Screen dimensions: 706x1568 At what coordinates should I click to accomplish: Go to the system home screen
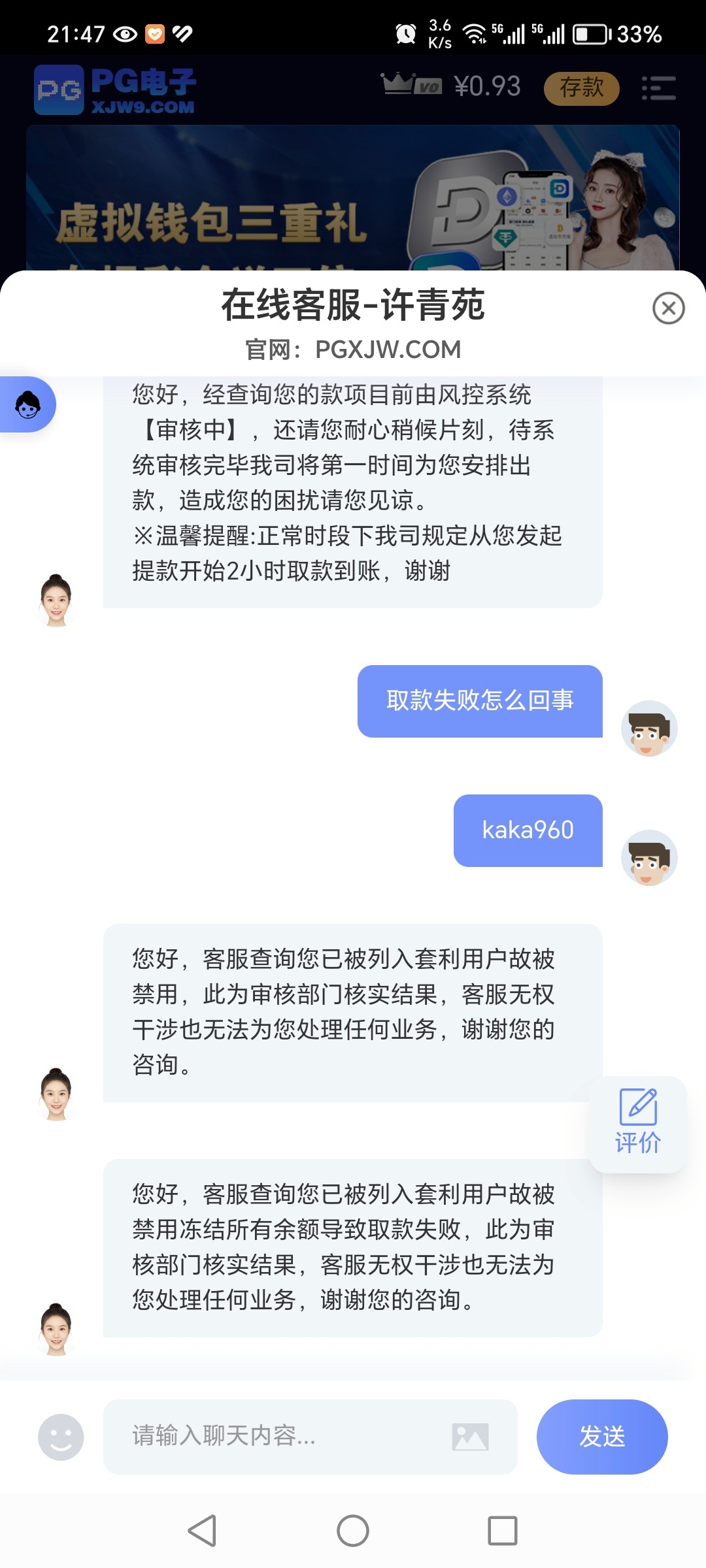coord(353,1530)
